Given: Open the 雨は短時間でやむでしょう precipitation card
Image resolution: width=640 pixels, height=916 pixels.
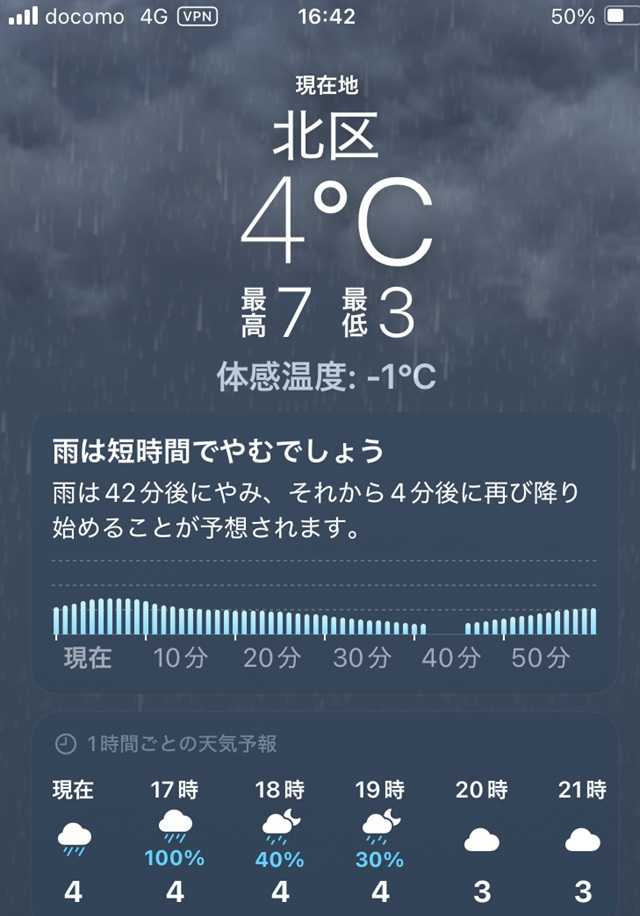Looking at the screenshot, I should coord(324,551).
